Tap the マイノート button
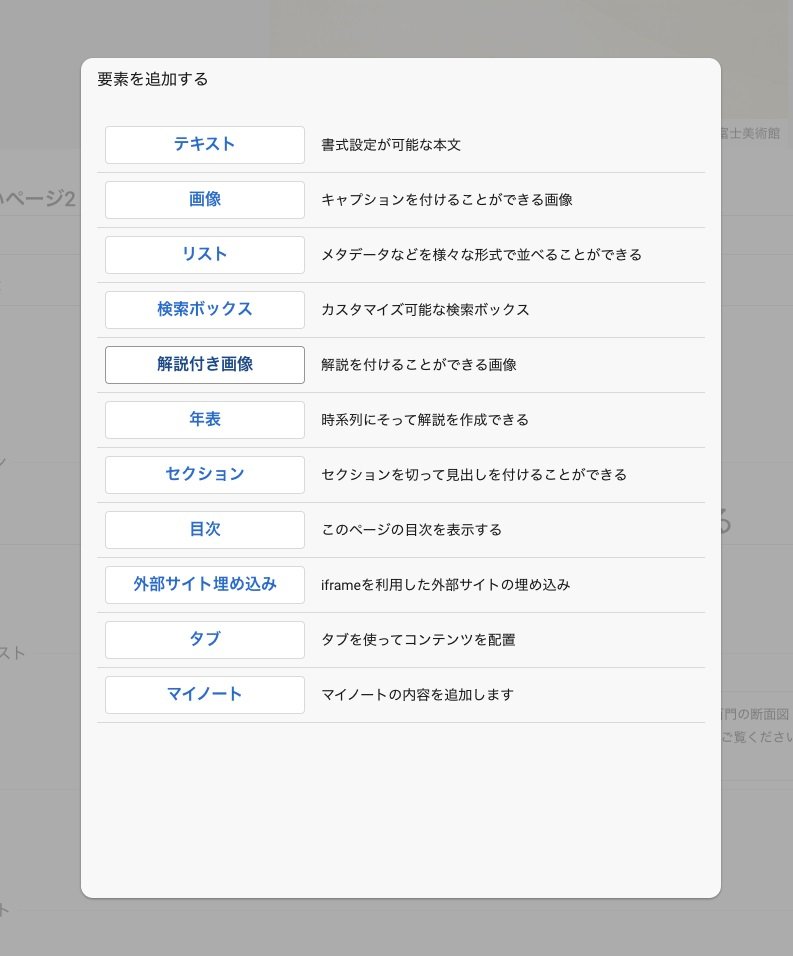Screen dimensions: 793x956 [x=205, y=695]
